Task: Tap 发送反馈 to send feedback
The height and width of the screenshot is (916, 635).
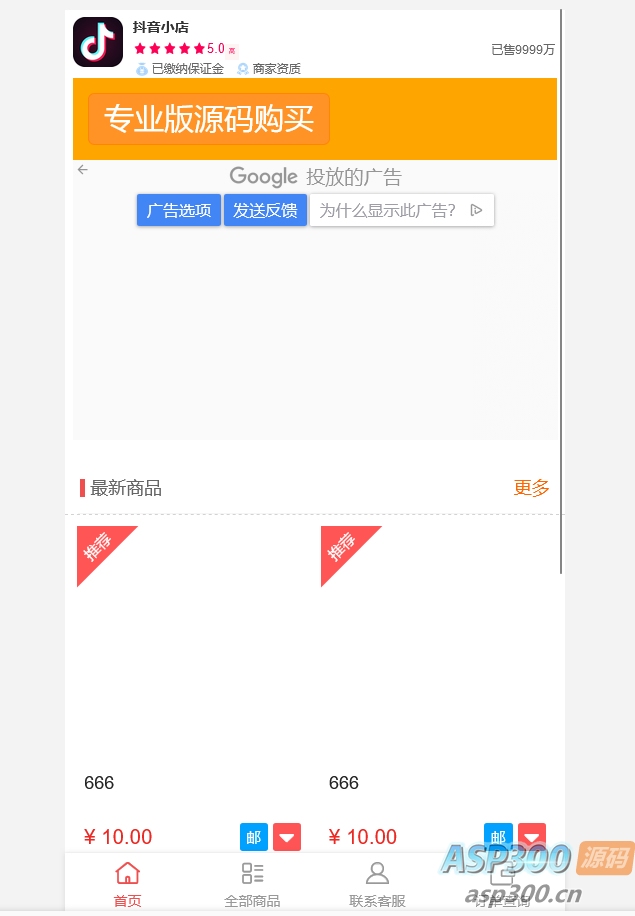Action: click(x=265, y=210)
